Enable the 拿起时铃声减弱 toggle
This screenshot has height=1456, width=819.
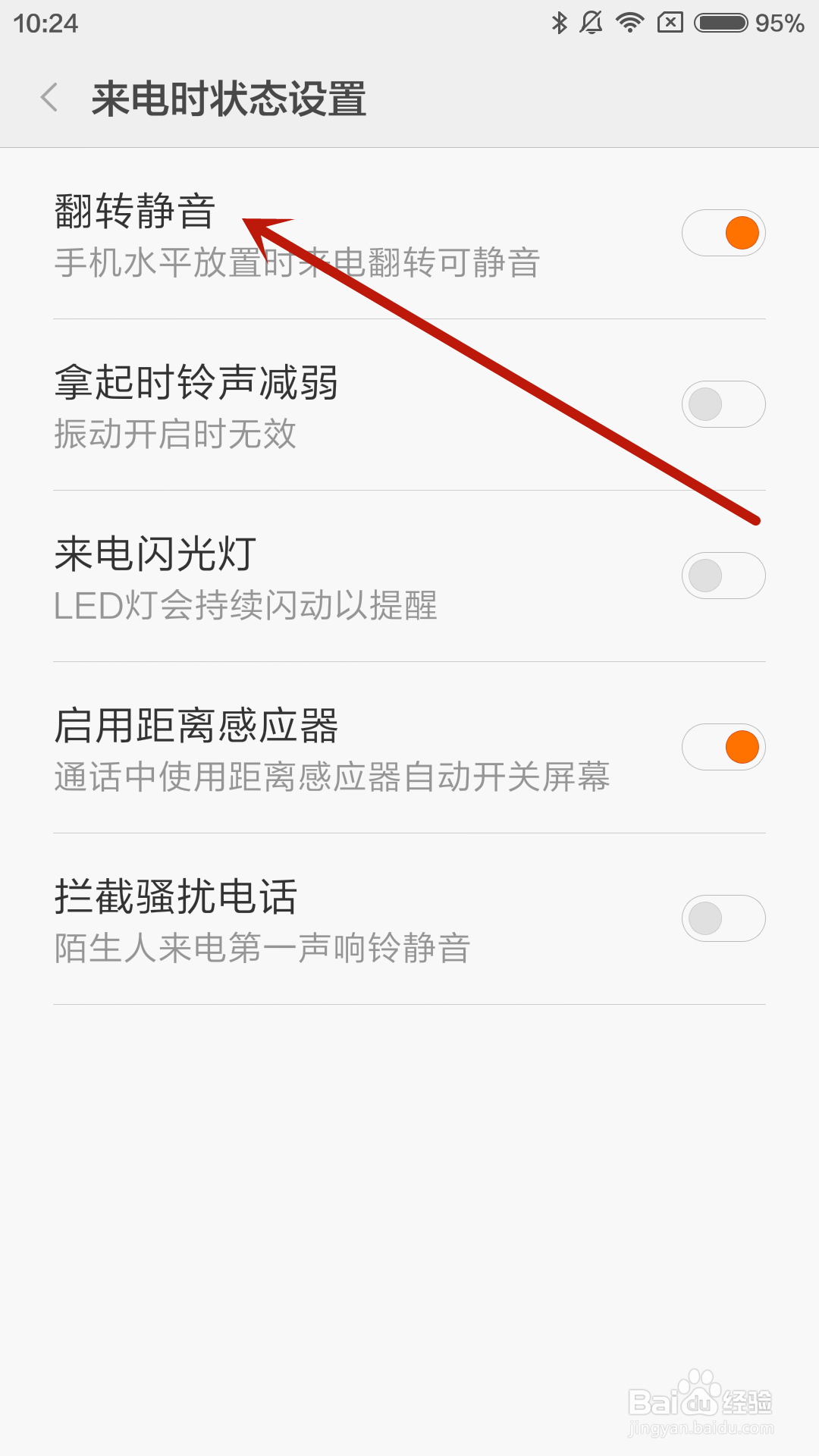tap(723, 404)
